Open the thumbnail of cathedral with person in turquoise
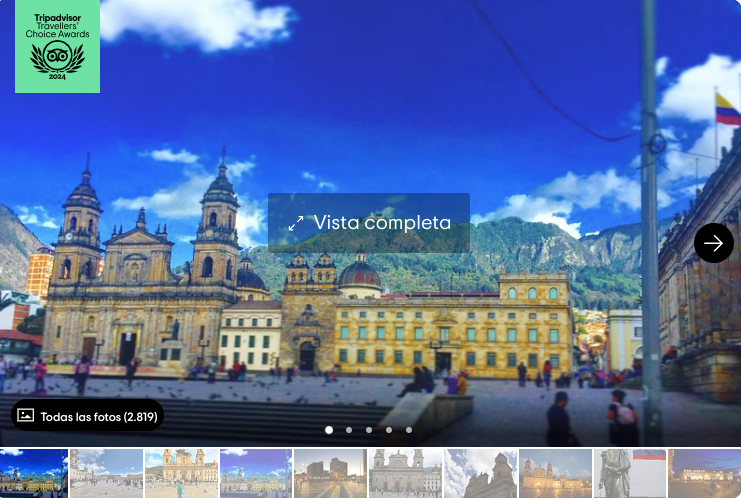The width and height of the screenshot is (741, 498). tap(181, 473)
